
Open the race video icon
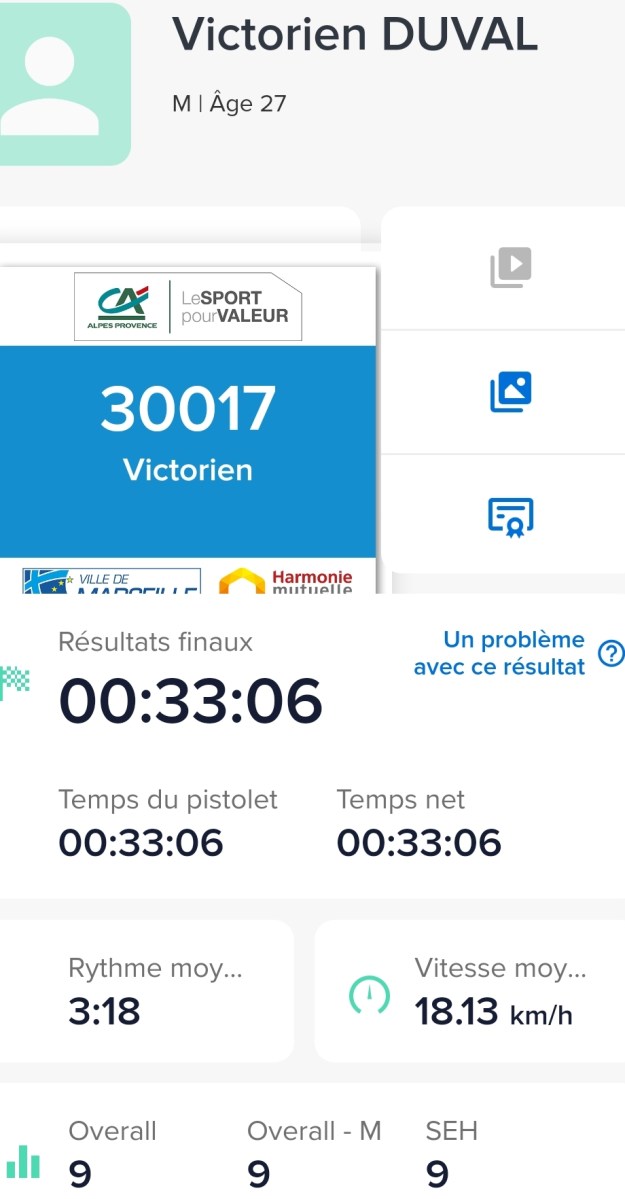(x=510, y=267)
